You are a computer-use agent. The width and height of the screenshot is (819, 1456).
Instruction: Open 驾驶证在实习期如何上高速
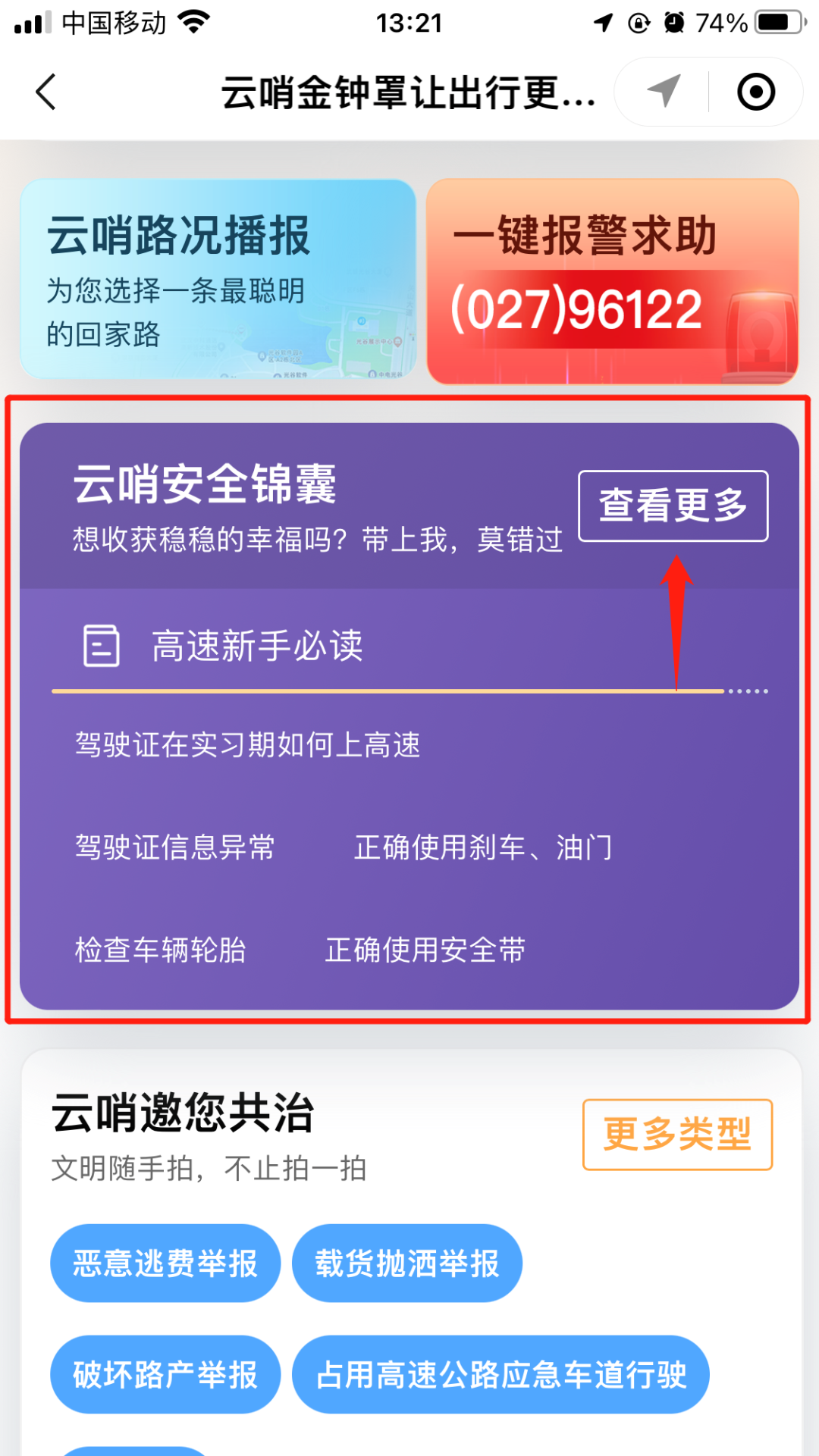tap(247, 744)
